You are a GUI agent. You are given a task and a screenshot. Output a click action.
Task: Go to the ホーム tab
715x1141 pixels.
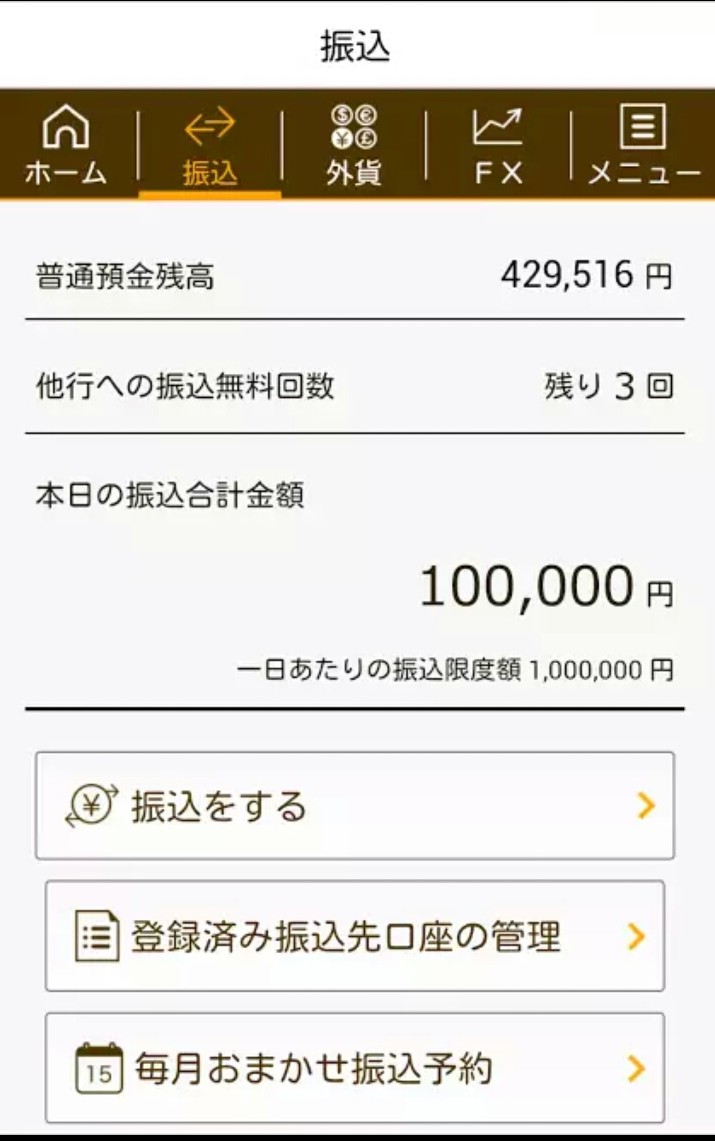pyautogui.click(x=66, y=145)
